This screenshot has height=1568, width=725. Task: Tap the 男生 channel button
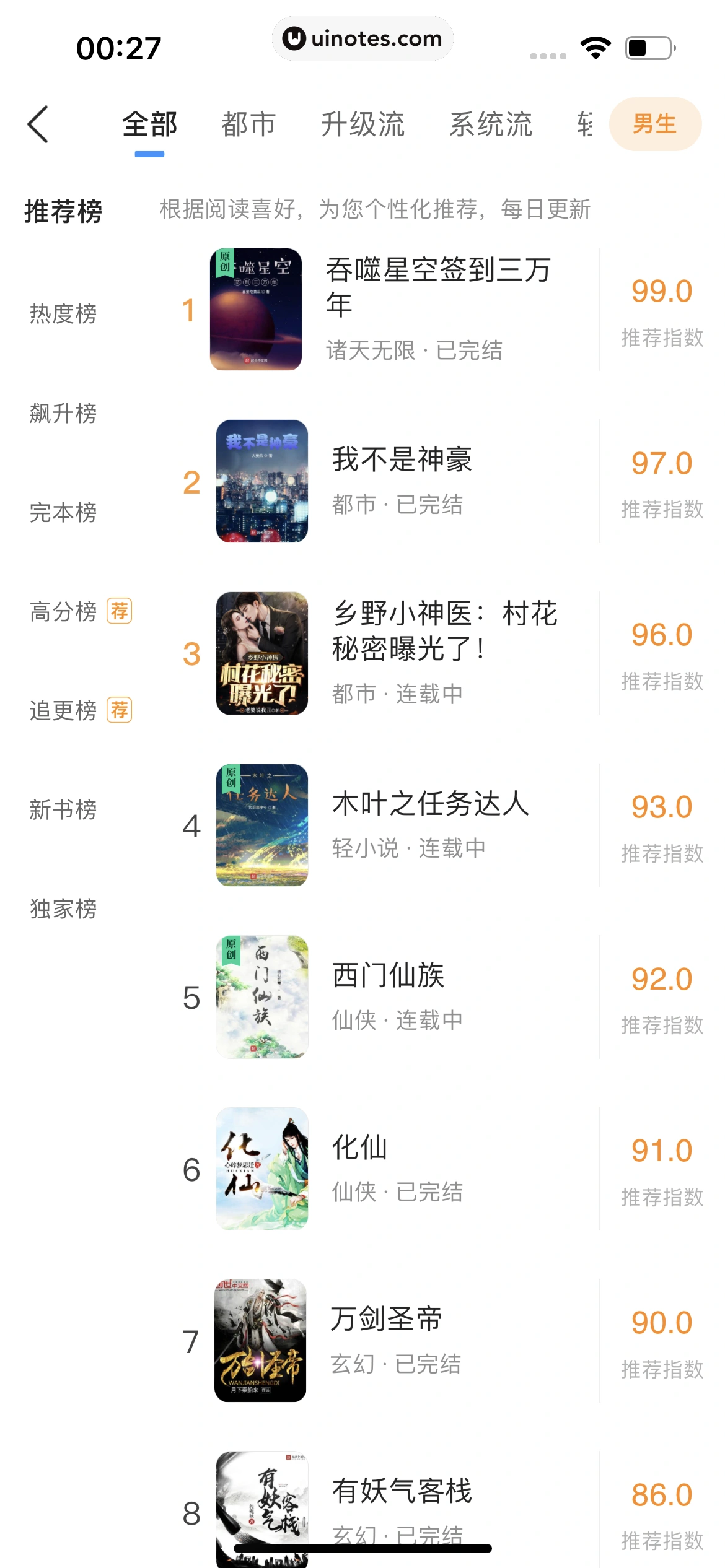coord(655,124)
